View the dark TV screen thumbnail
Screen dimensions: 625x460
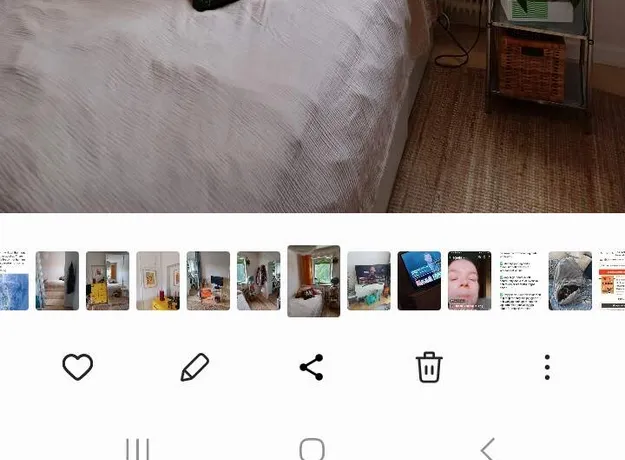[419, 281]
